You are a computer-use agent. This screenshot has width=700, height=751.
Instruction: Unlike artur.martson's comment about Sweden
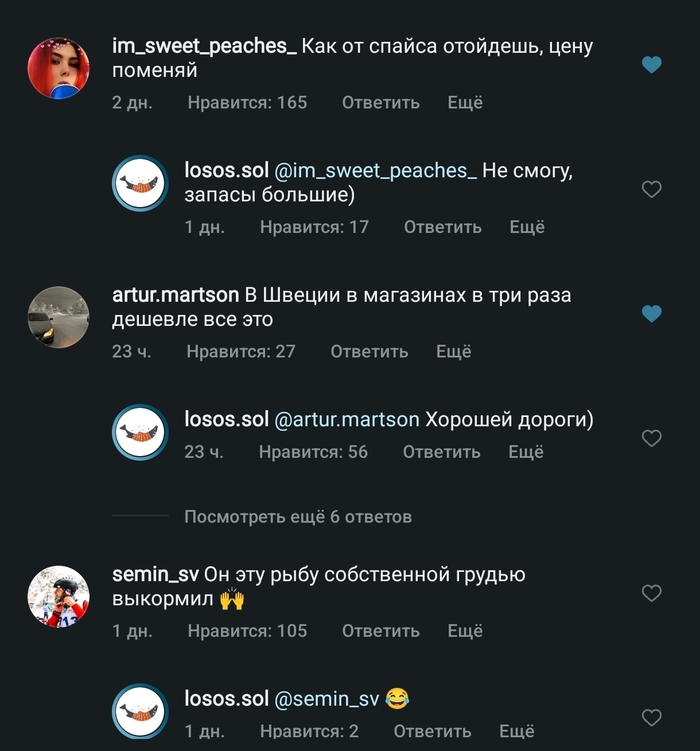click(x=651, y=314)
